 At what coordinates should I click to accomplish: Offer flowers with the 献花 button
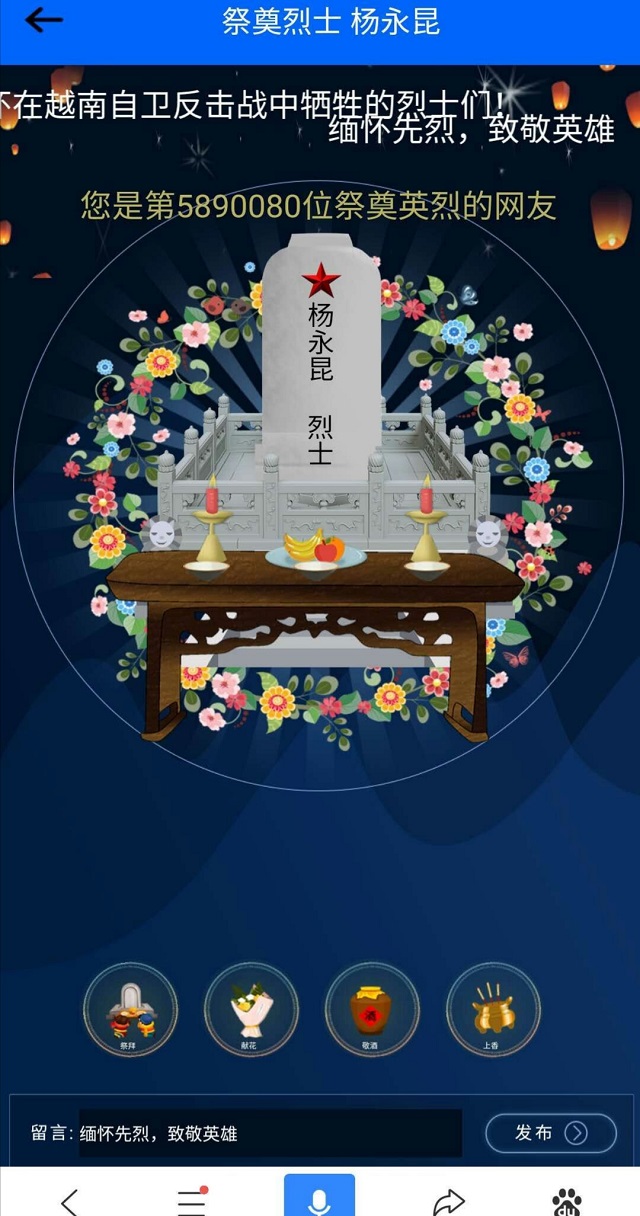coord(251,1009)
